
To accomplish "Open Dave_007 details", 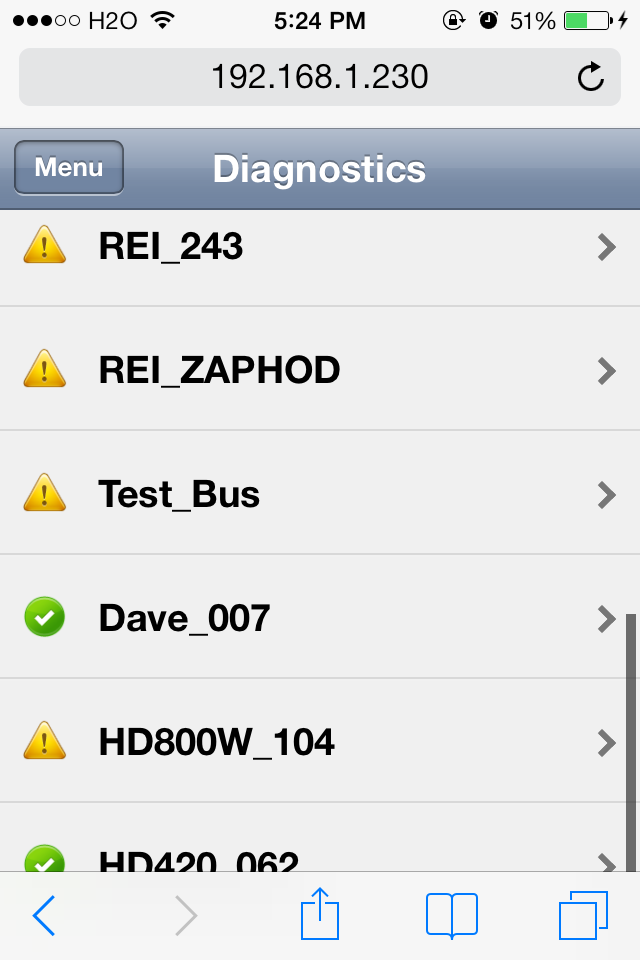I will coord(320,618).
